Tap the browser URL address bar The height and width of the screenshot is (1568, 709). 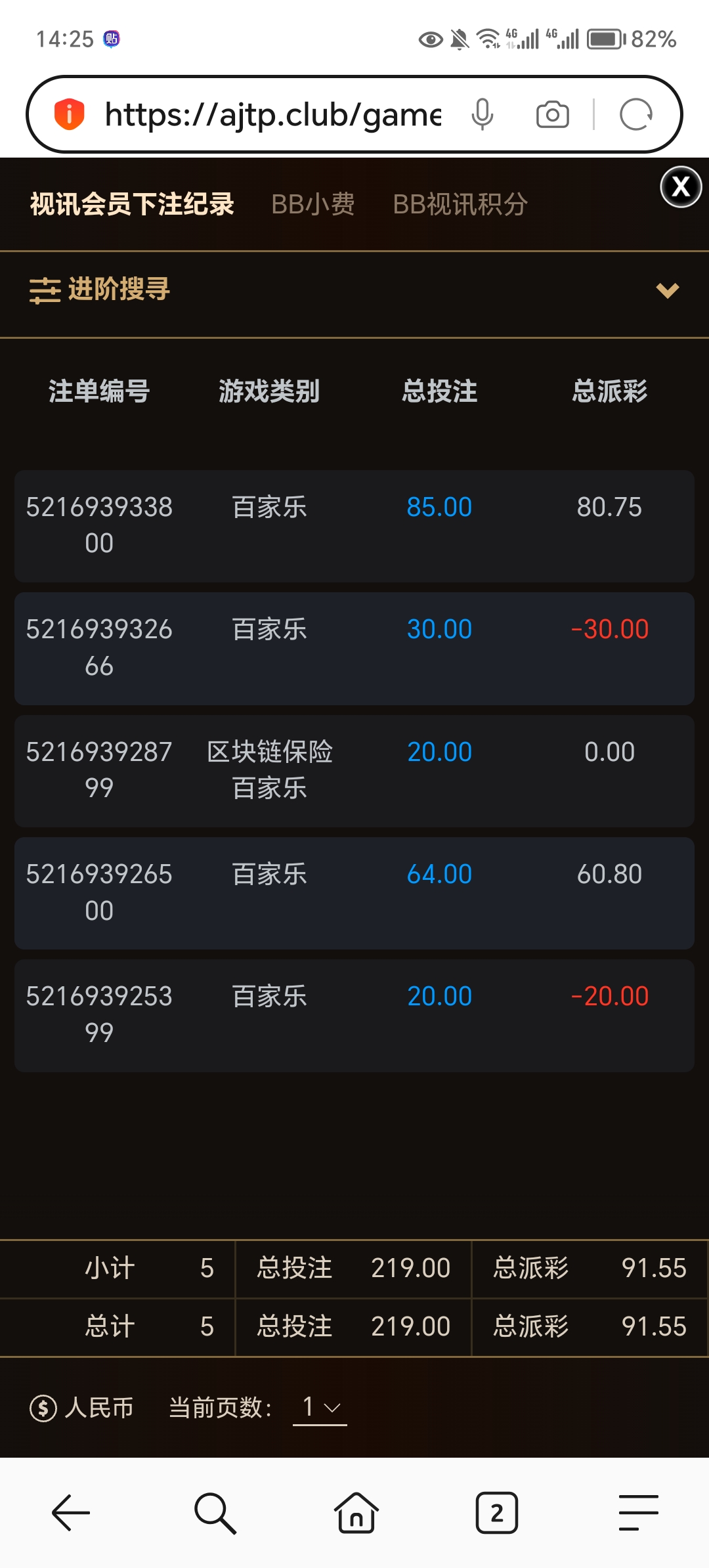tap(272, 115)
